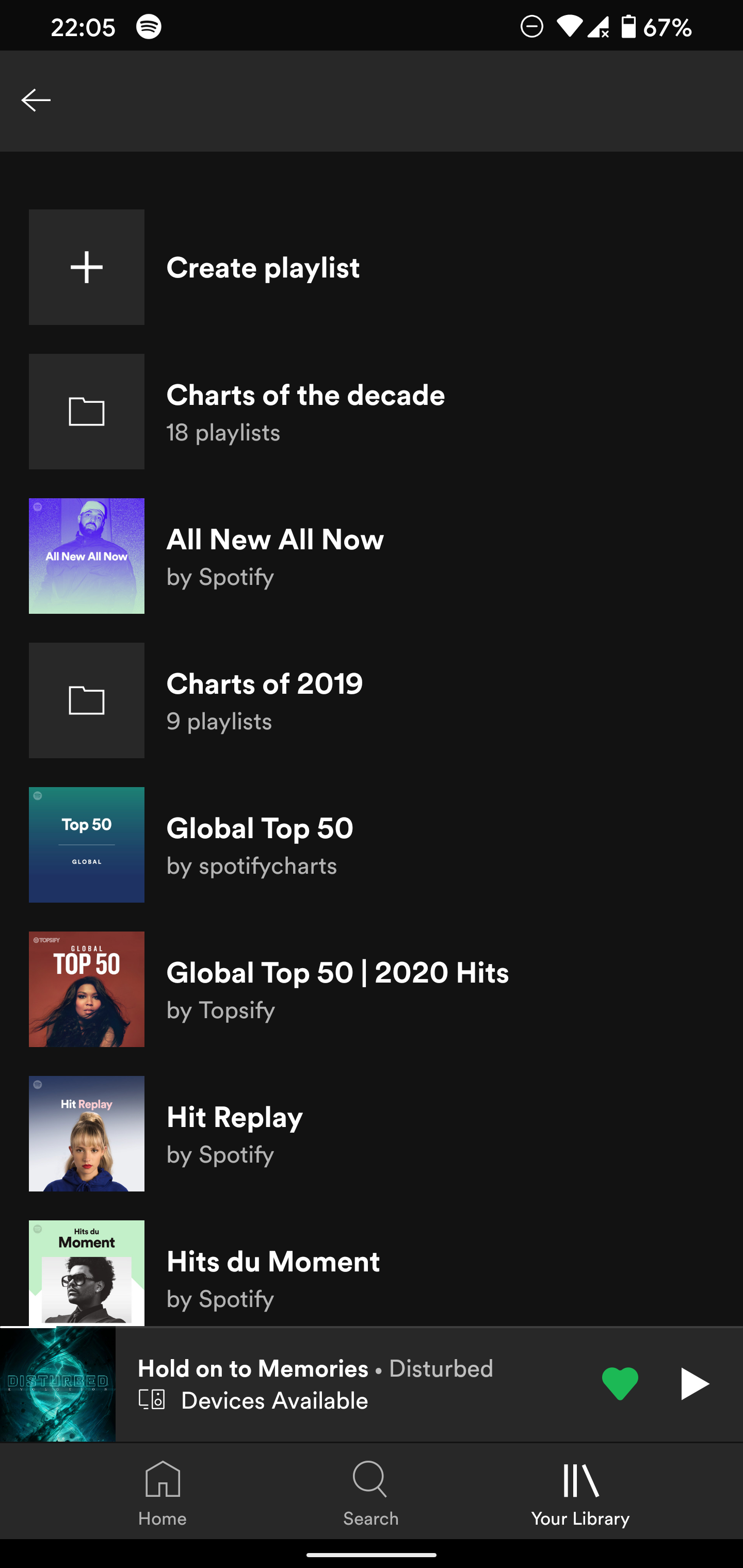Open the Charts of 2019 folder
The height and width of the screenshot is (1568, 743).
pos(264,700)
